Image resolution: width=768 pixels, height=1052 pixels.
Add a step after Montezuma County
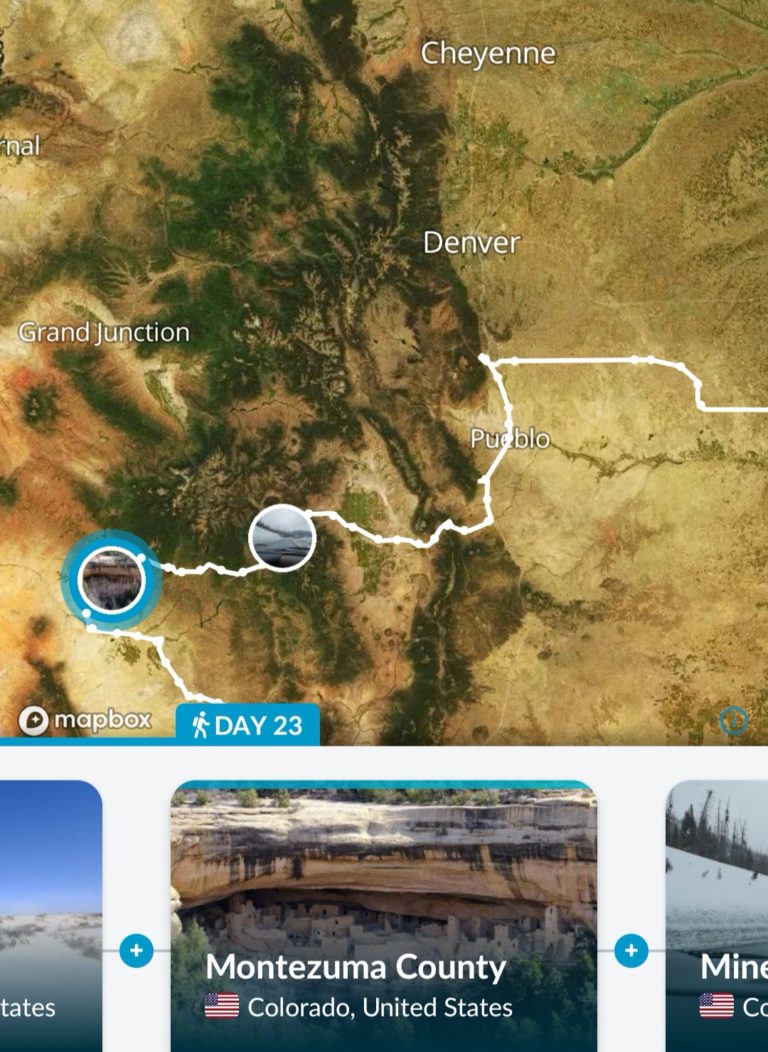[631, 950]
